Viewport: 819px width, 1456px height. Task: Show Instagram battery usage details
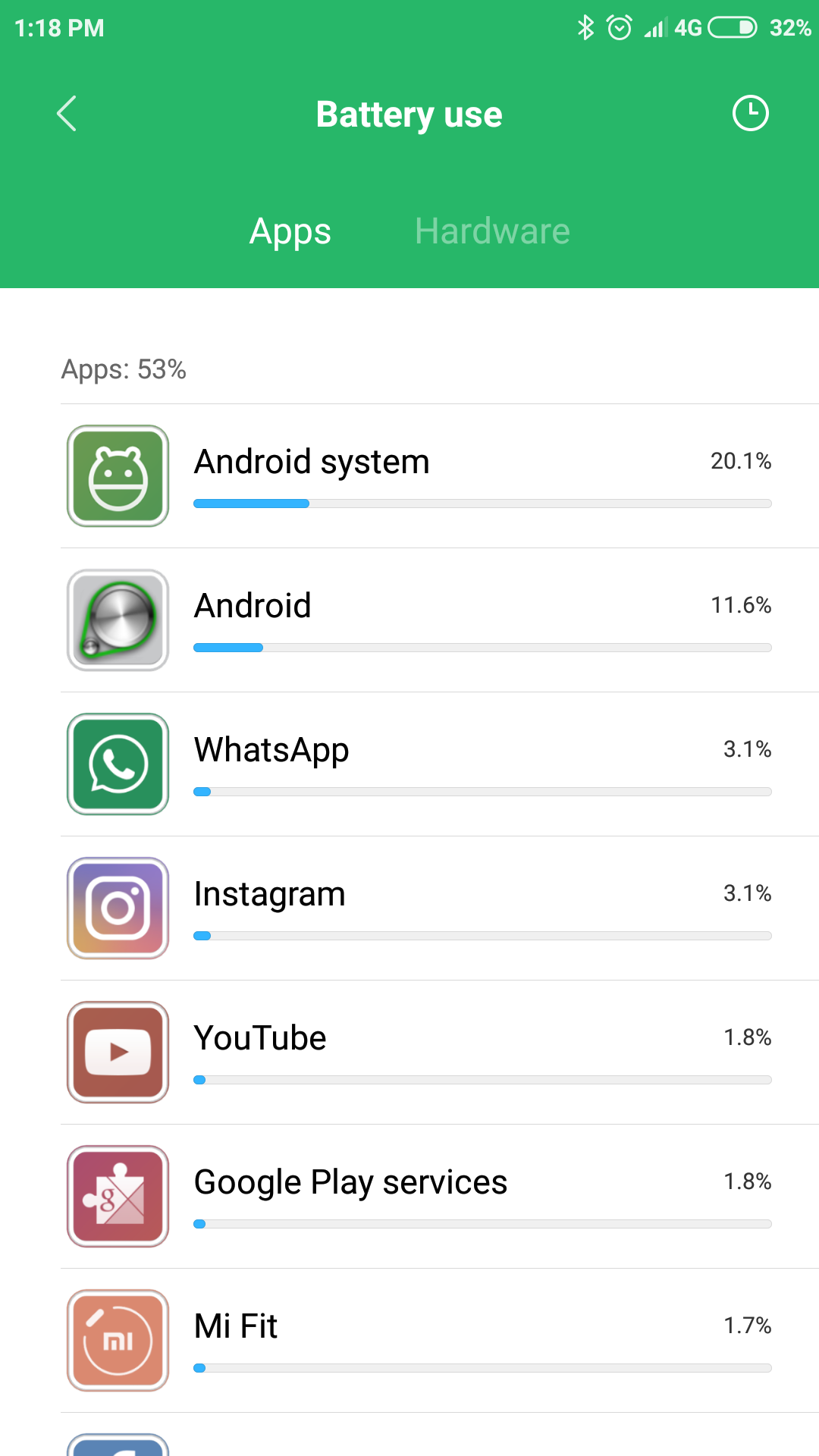[440, 908]
